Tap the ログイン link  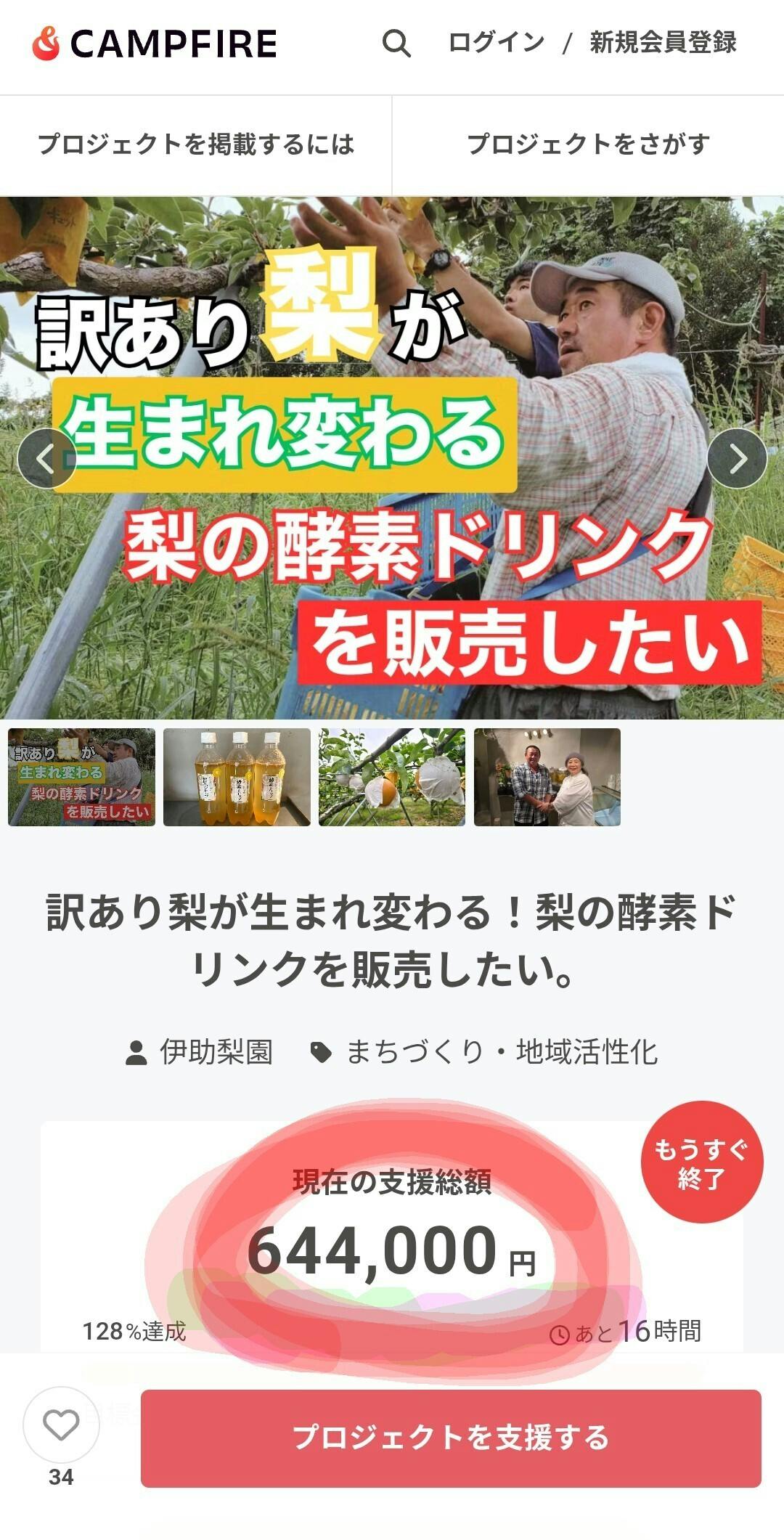(497, 43)
